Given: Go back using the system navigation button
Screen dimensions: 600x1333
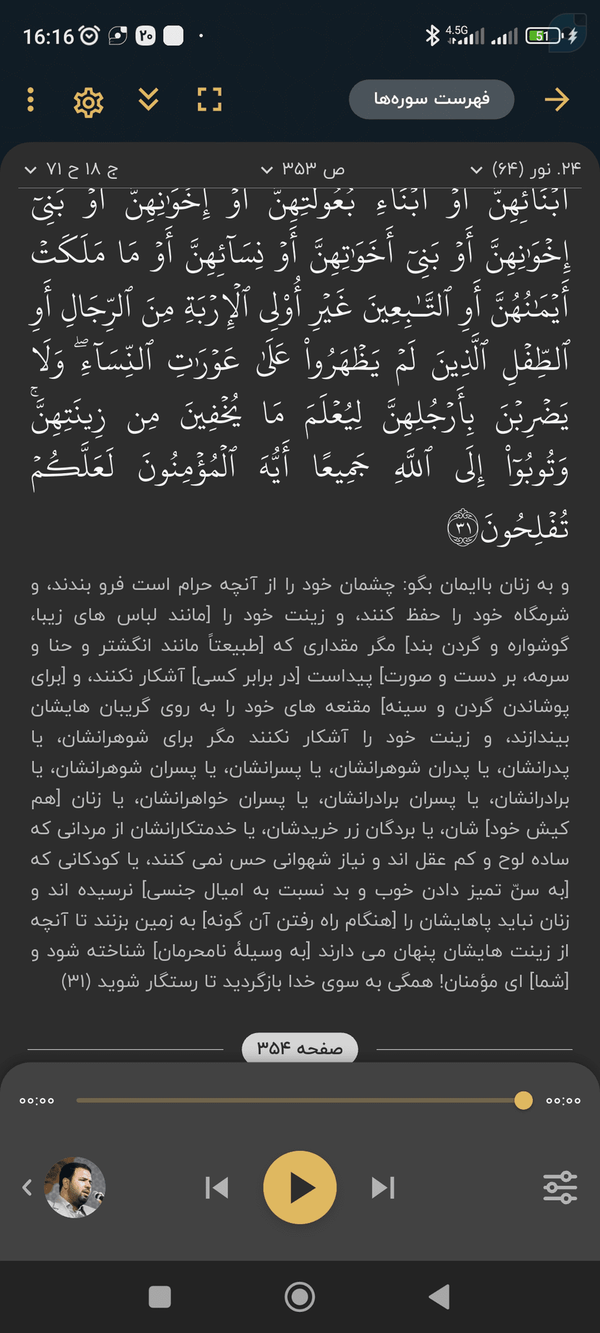Looking at the screenshot, I should click(x=439, y=1297).
